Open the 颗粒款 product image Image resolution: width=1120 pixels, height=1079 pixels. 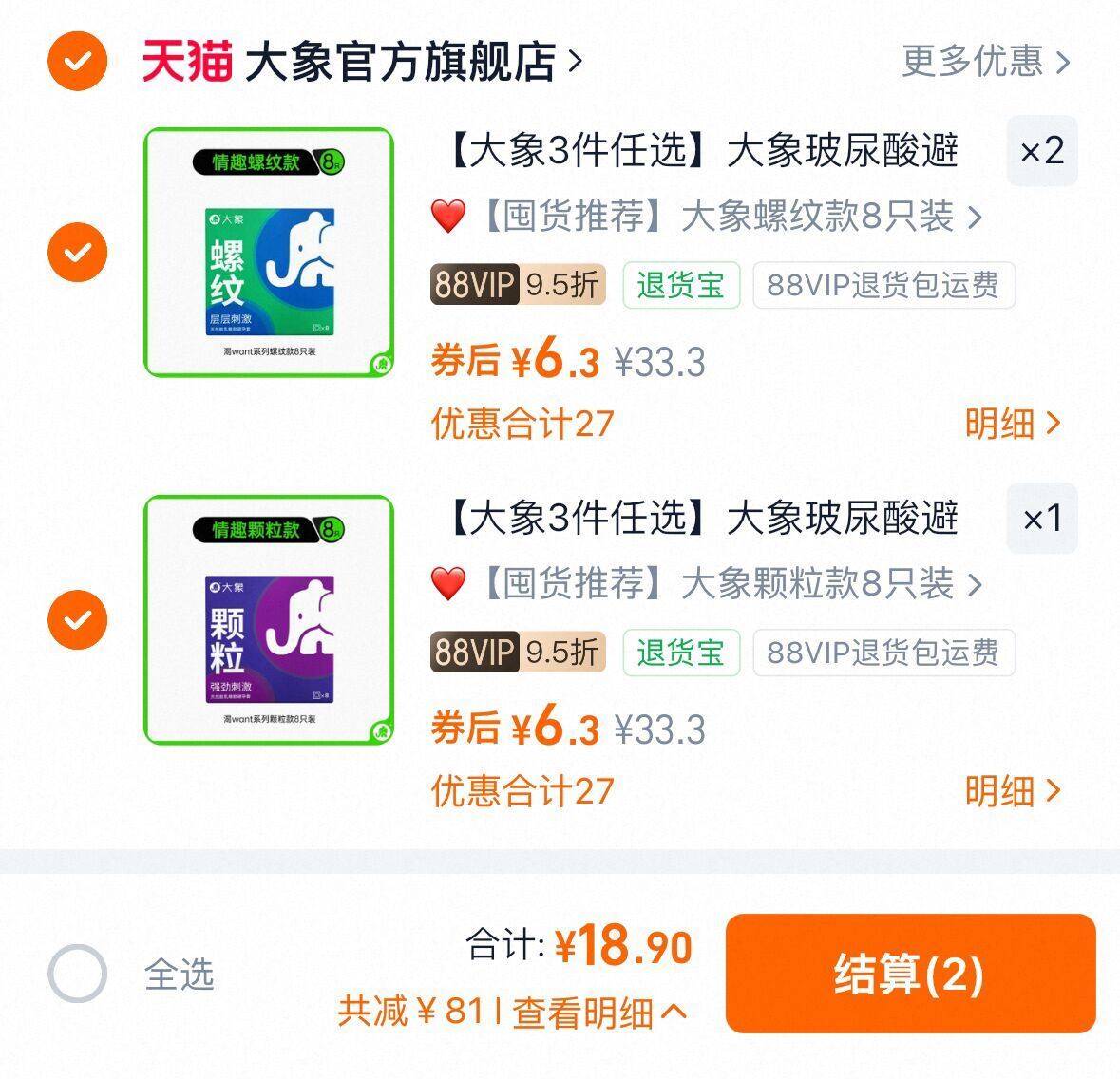coord(269,620)
